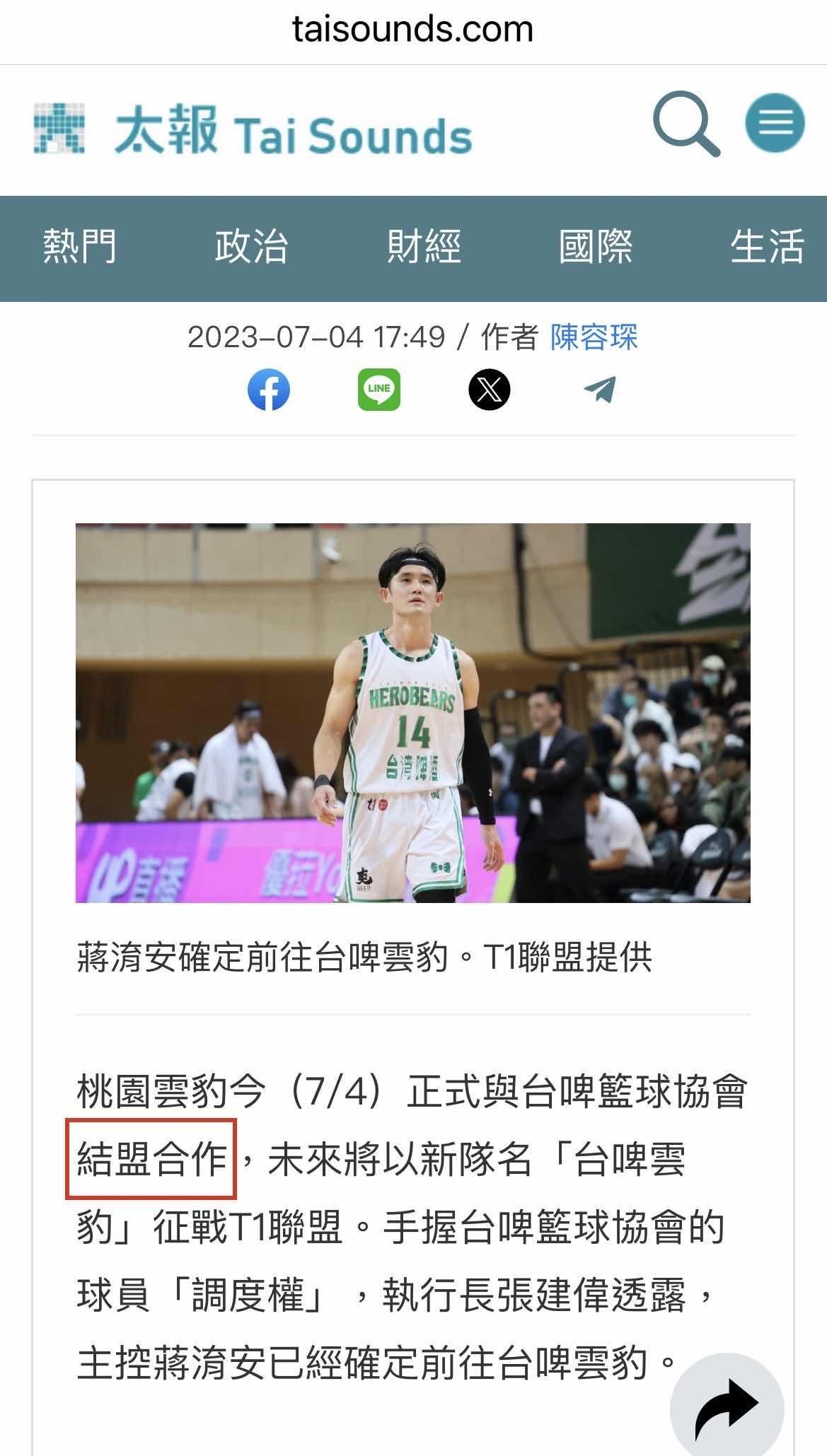Go to Tai Sounds homepage logo

[253, 130]
